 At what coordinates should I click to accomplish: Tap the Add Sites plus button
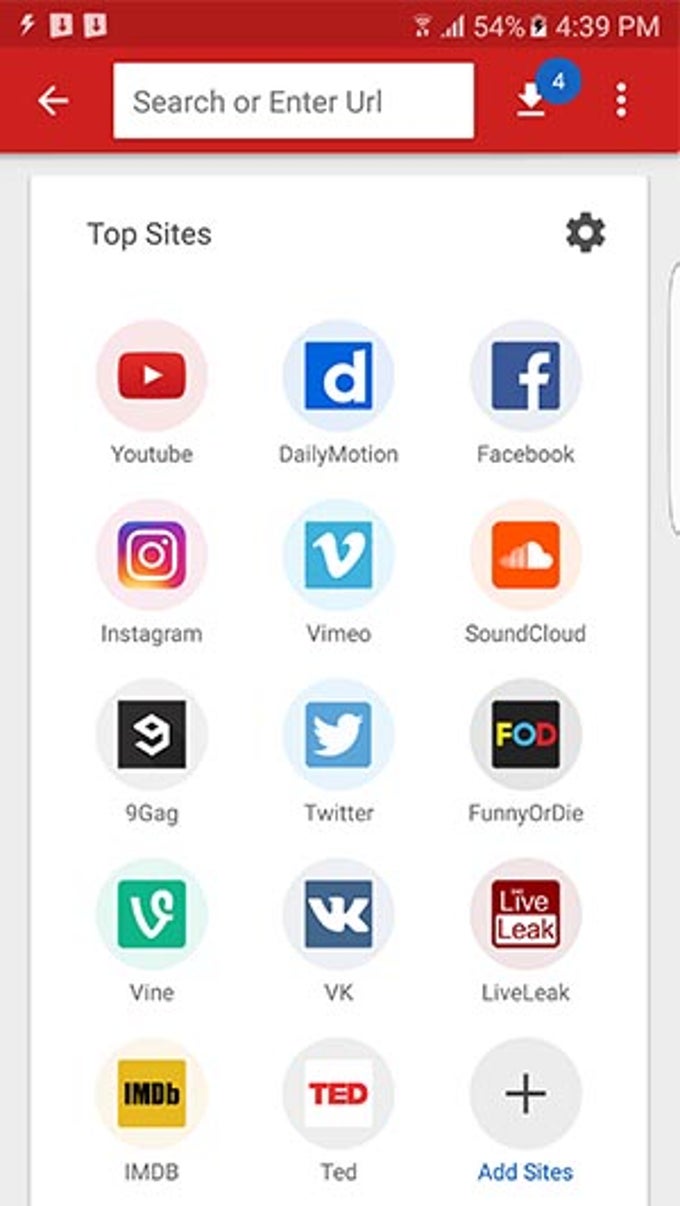click(x=525, y=1094)
